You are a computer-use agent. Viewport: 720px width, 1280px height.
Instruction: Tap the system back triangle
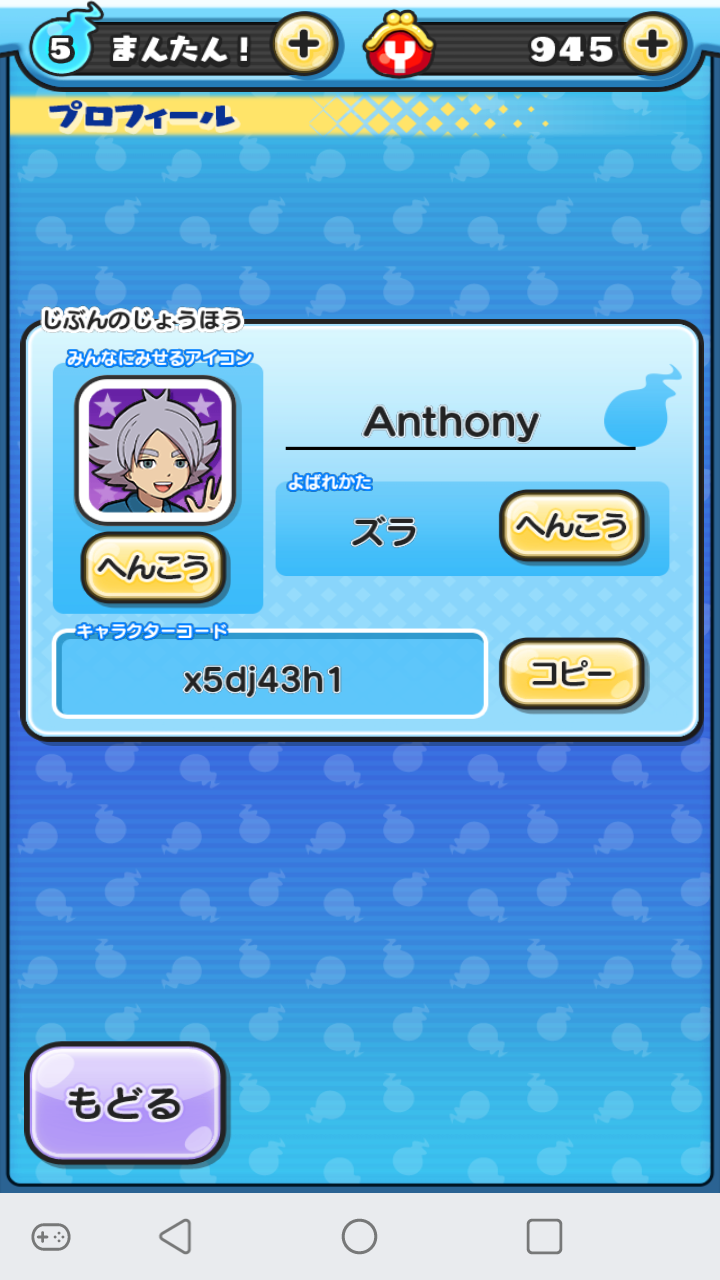[x=176, y=1237]
